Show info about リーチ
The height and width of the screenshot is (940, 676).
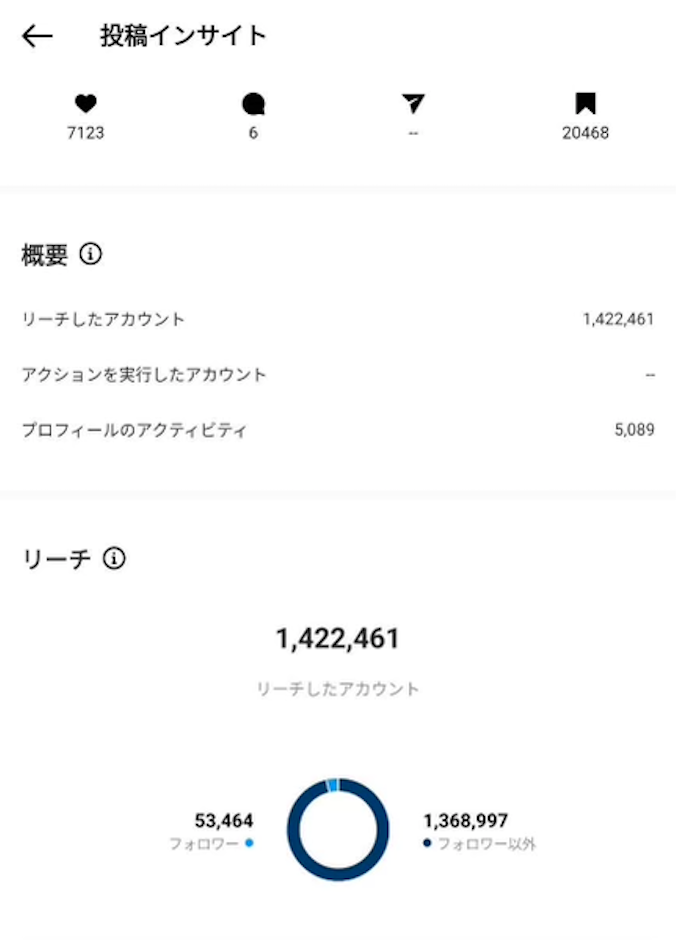pyautogui.click(x=114, y=558)
